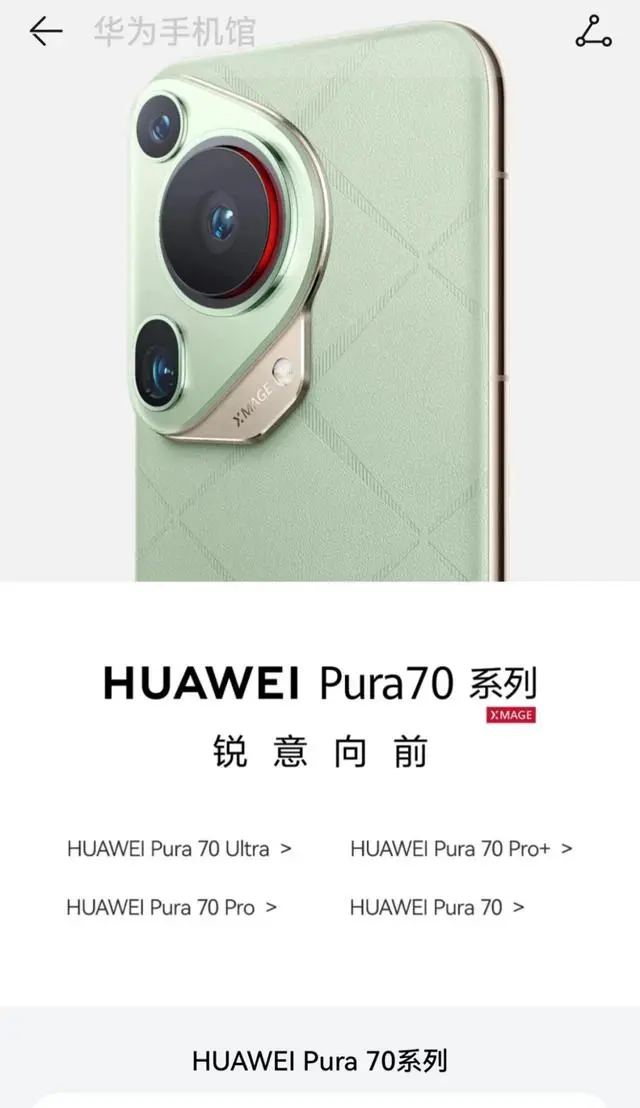Go back using the top-left arrow
Viewport: 640px width, 1108px height.
[46, 32]
